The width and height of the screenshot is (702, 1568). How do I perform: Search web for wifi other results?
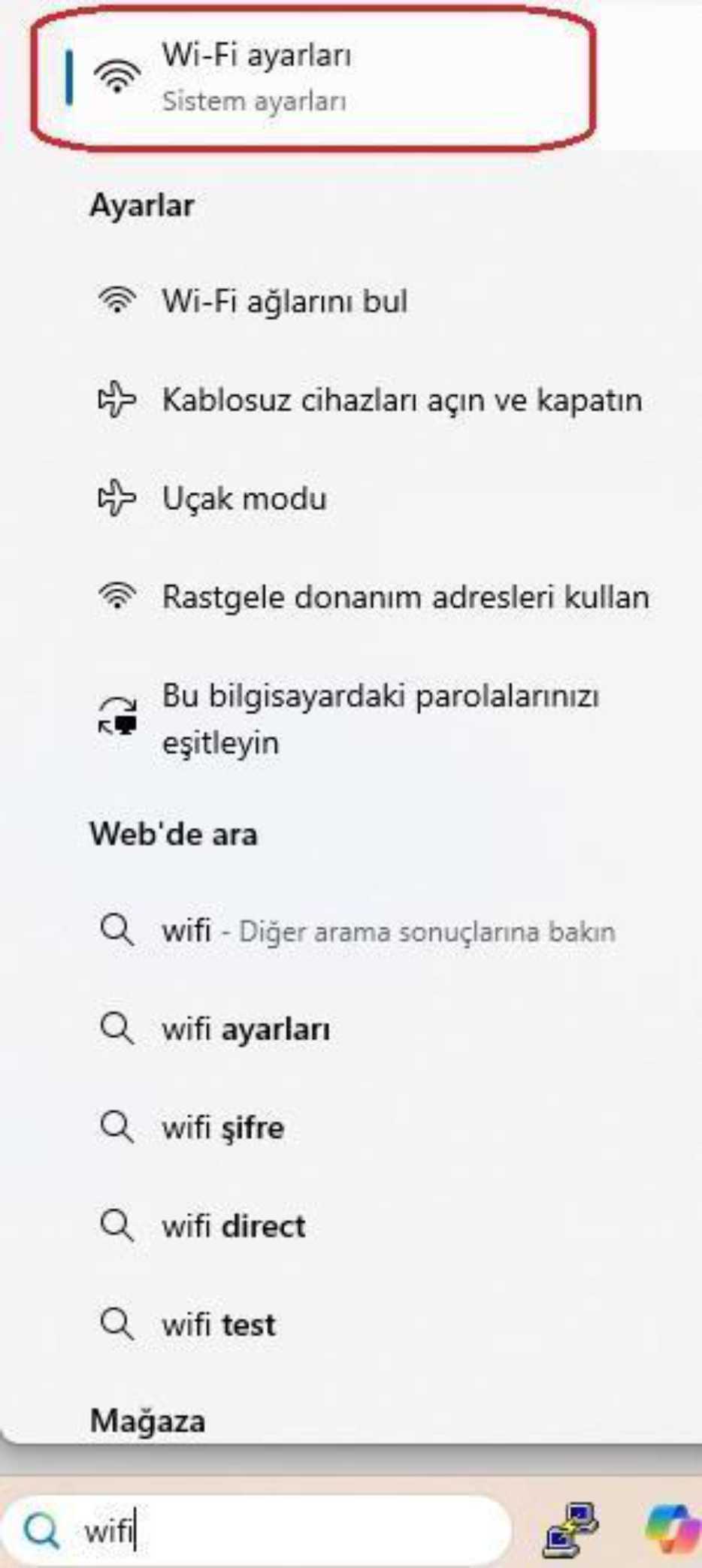click(388, 932)
